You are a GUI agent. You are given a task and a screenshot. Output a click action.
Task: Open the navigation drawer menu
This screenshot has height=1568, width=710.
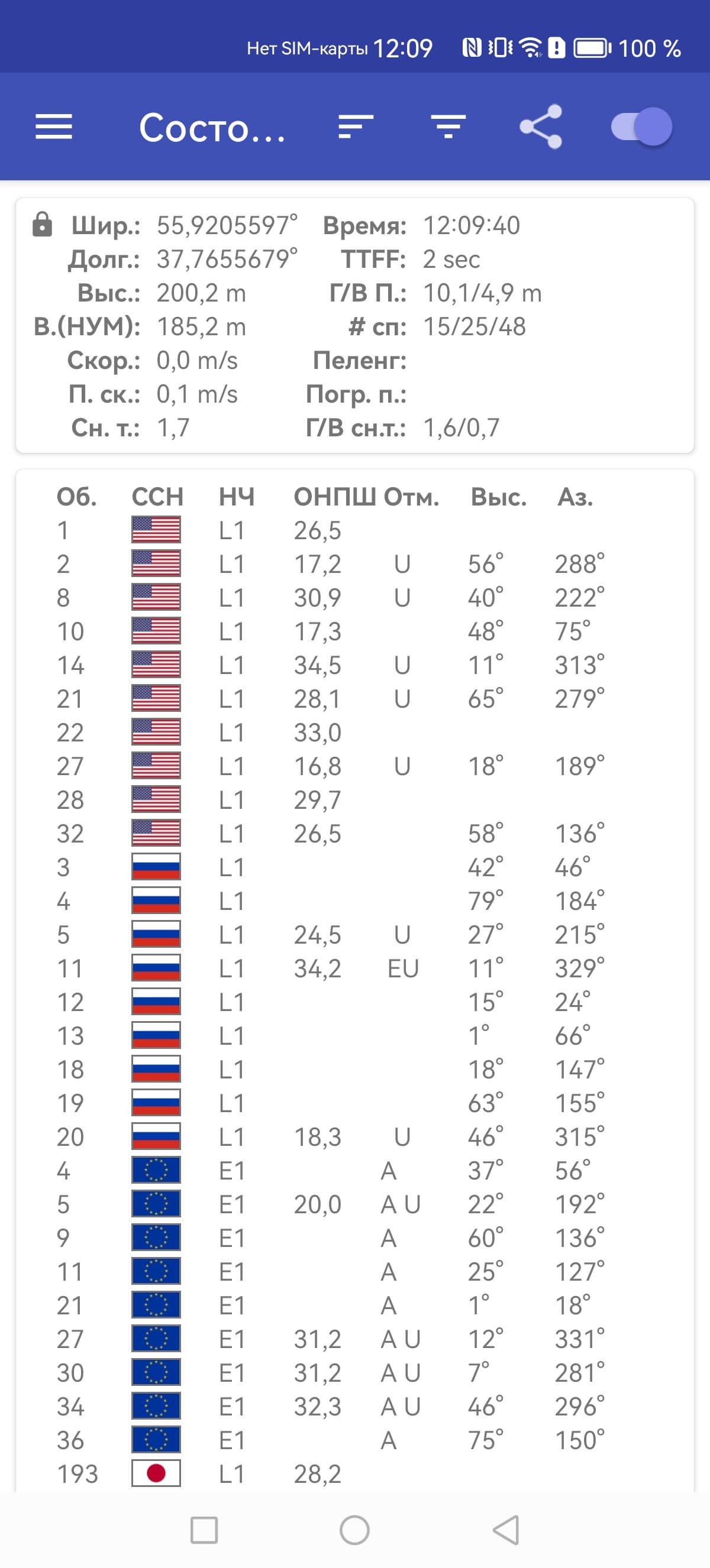tap(54, 127)
